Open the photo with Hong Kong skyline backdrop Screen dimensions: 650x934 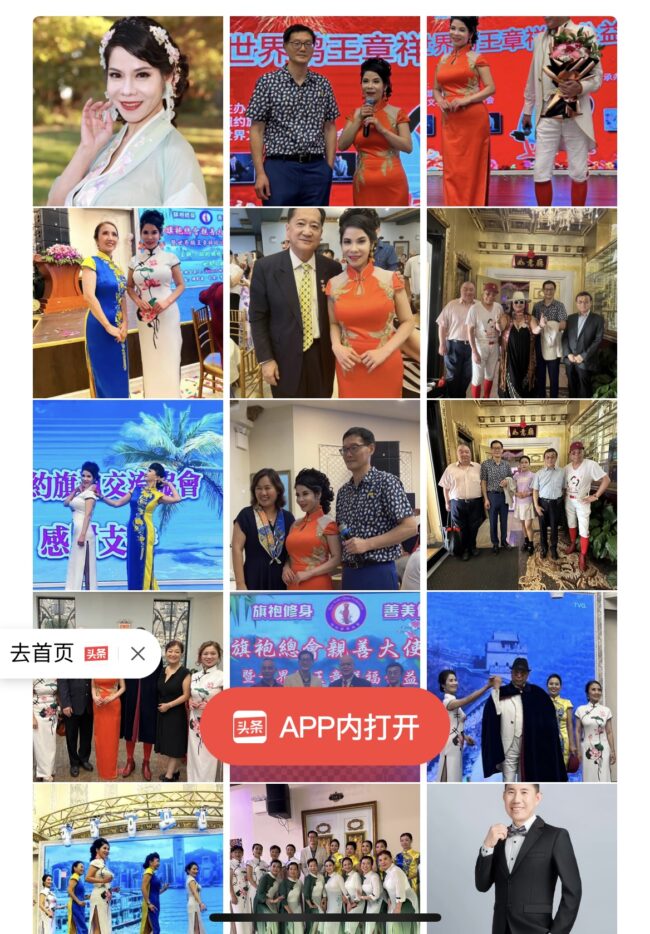coord(128,858)
